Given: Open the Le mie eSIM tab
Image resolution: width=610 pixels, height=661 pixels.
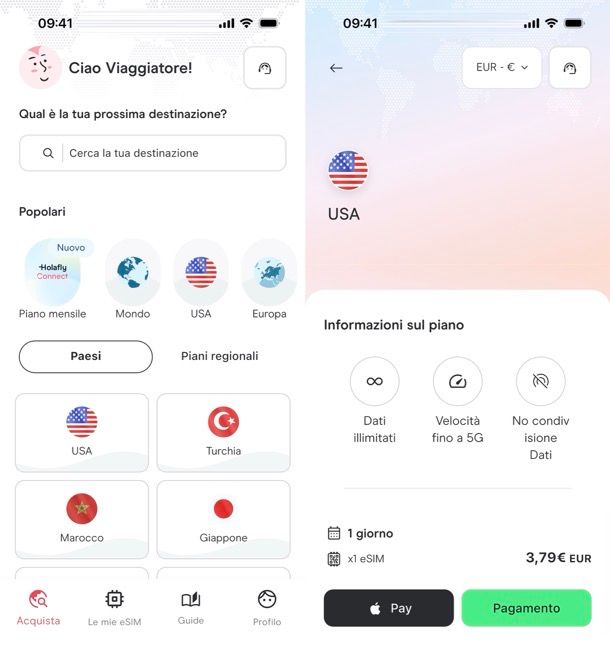Looking at the screenshot, I should pyautogui.click(x=114, y=607).
